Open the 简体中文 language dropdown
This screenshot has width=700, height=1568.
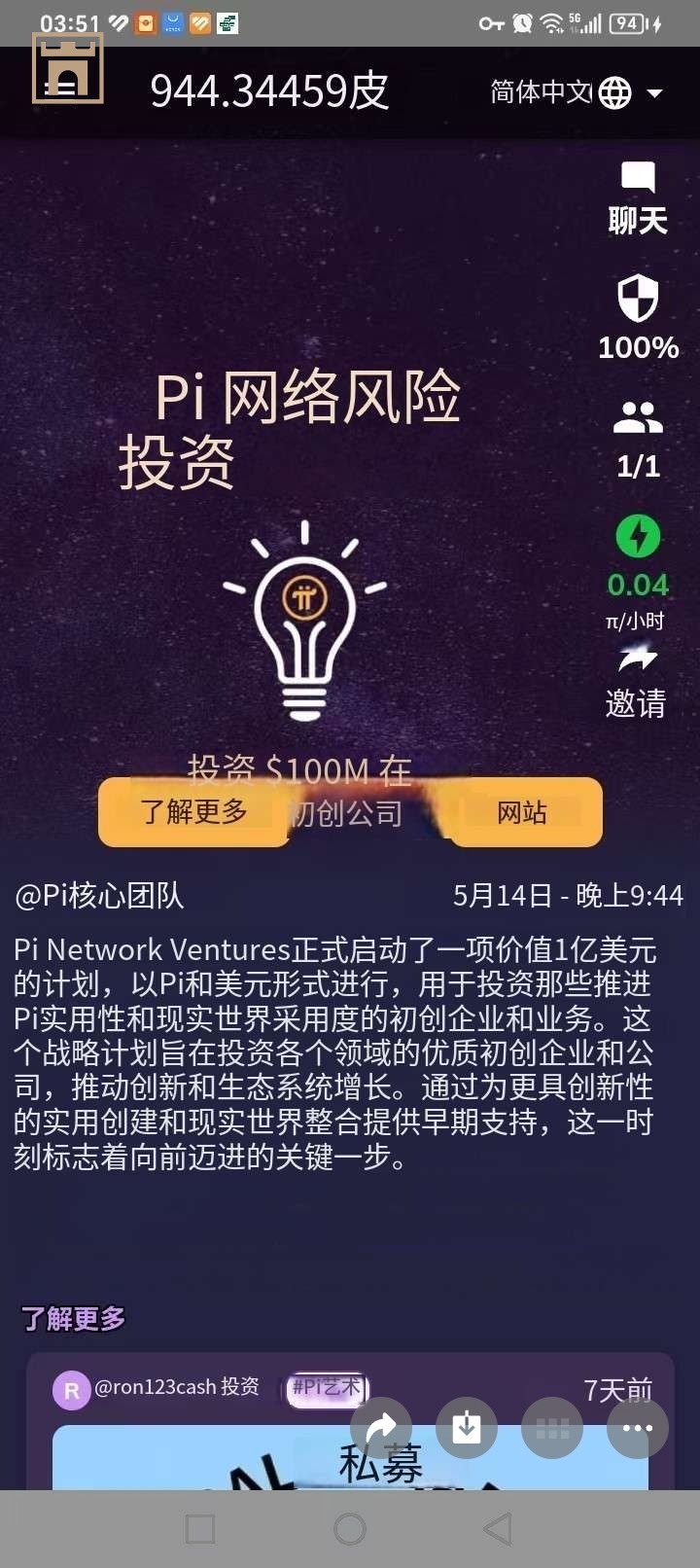(576, 92)
